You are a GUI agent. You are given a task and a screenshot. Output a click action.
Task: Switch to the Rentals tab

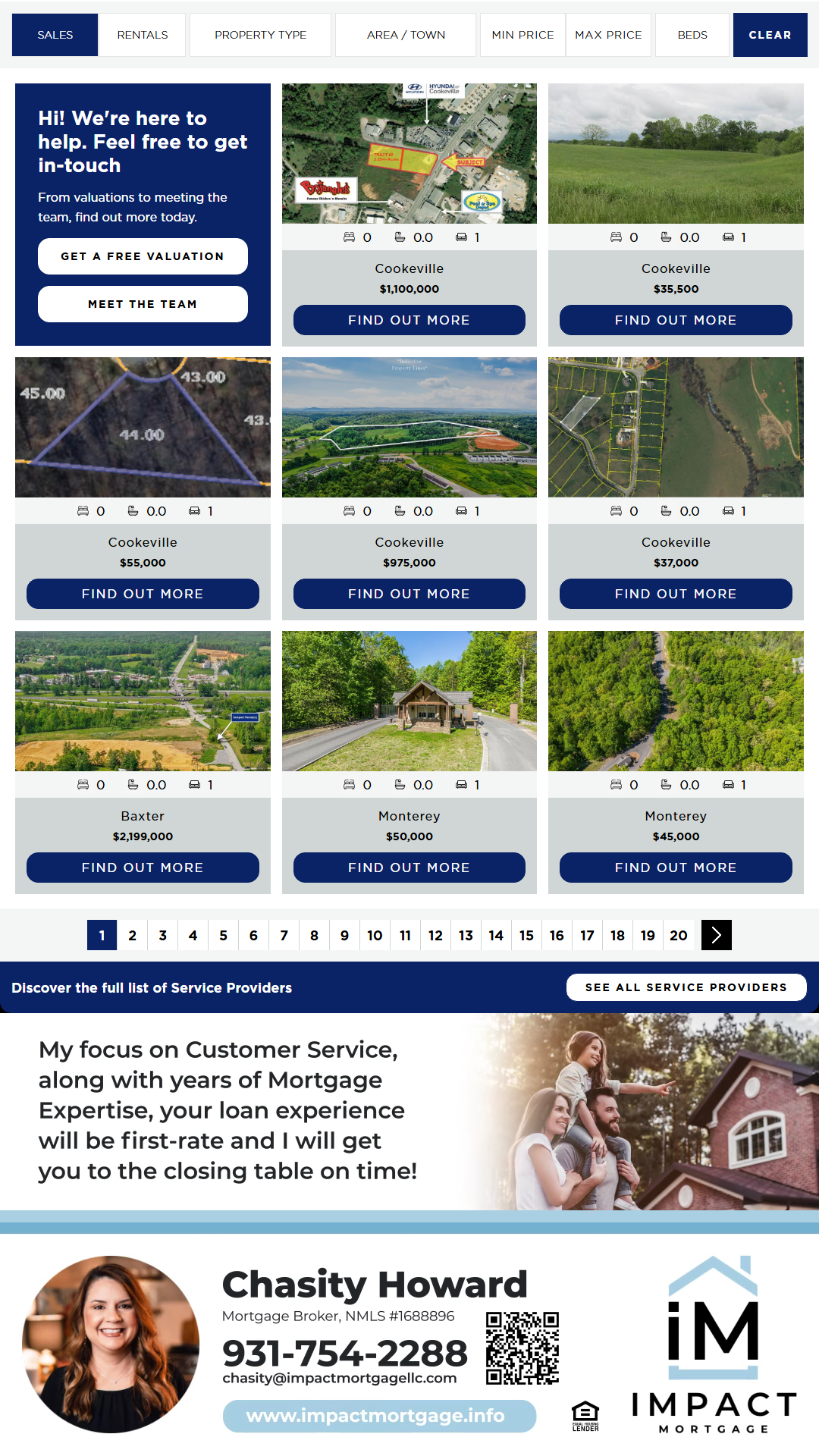pos(143,35)
